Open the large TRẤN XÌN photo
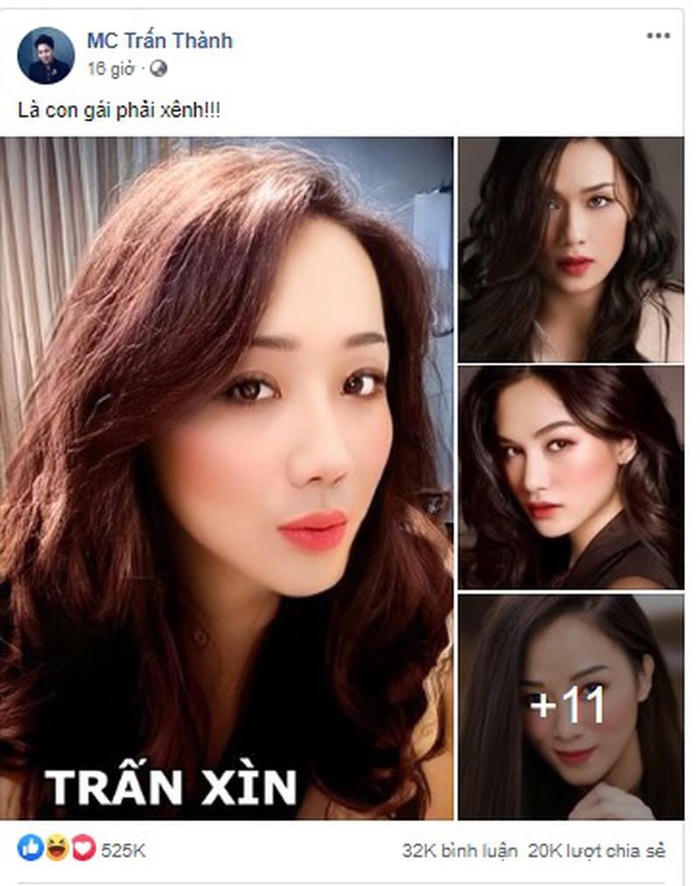The height and width of the screenshot is (886, 700). click(x=227, y=478)
